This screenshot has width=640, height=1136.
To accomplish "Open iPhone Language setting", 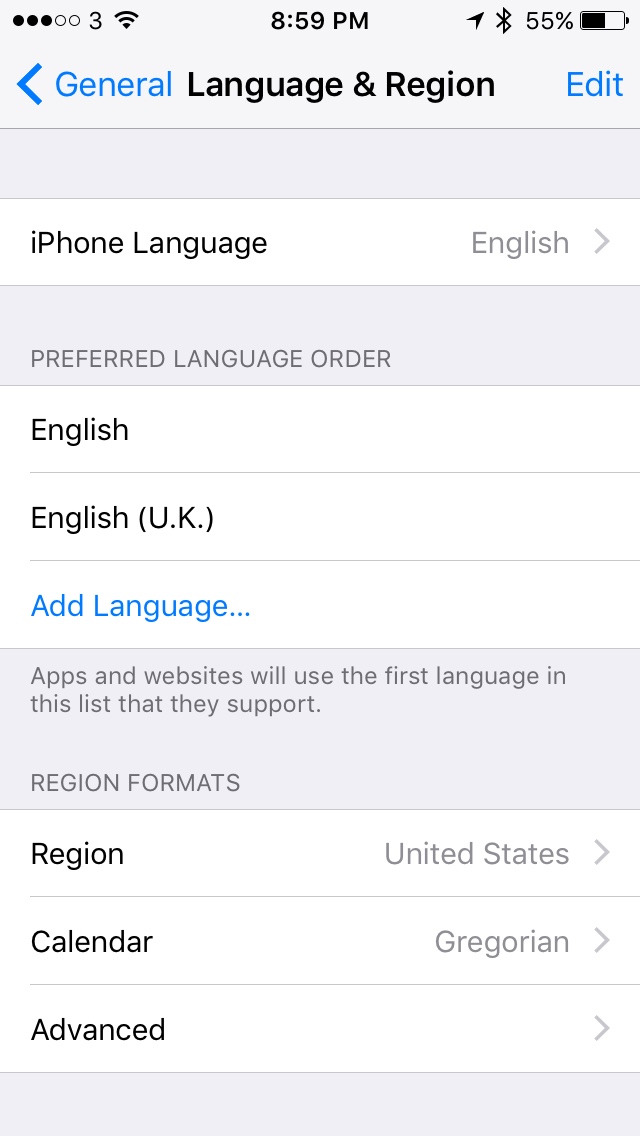I will (x=320, y=243).
